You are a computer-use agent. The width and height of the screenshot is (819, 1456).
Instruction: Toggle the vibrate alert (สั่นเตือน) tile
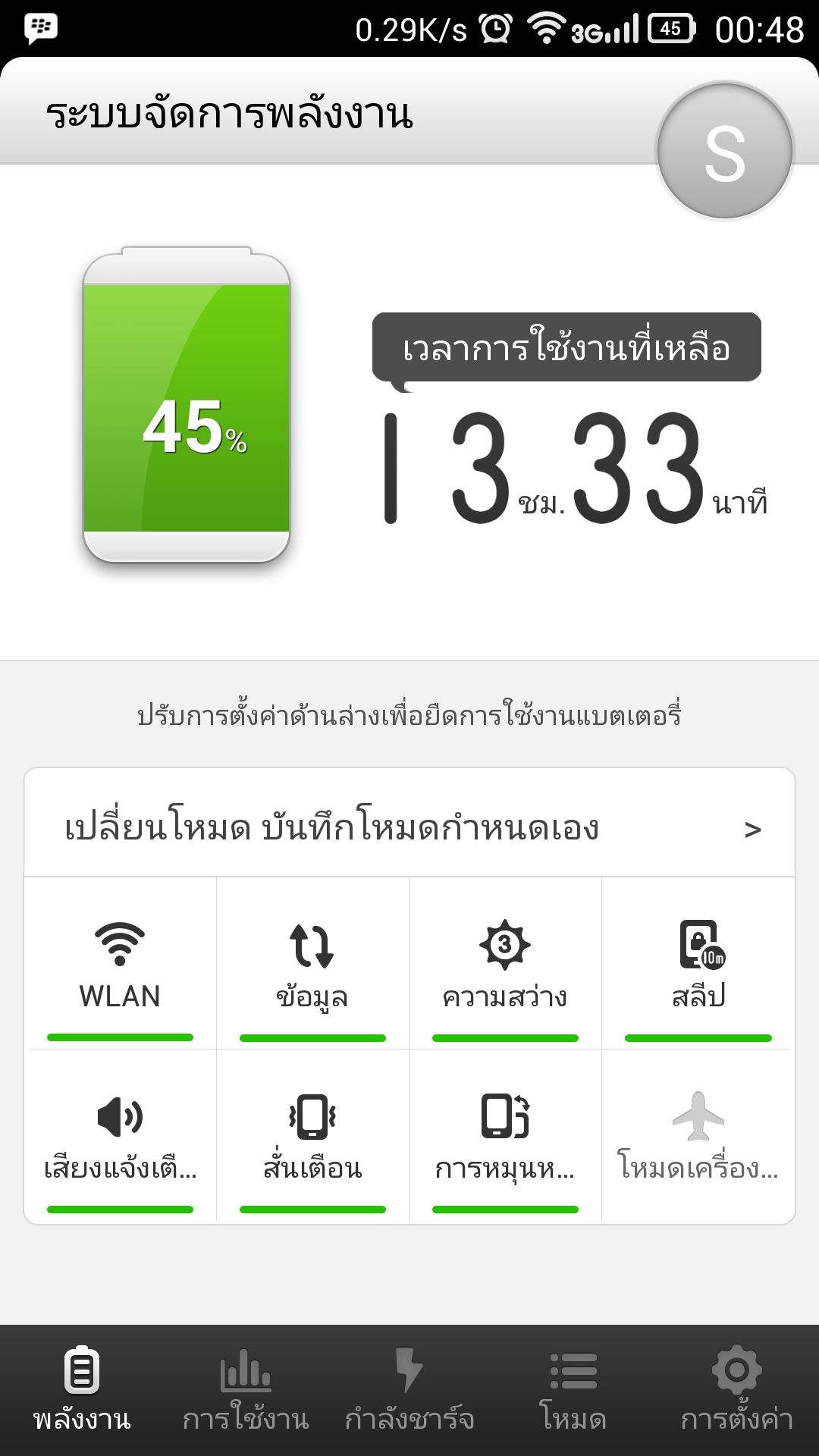312,1136
